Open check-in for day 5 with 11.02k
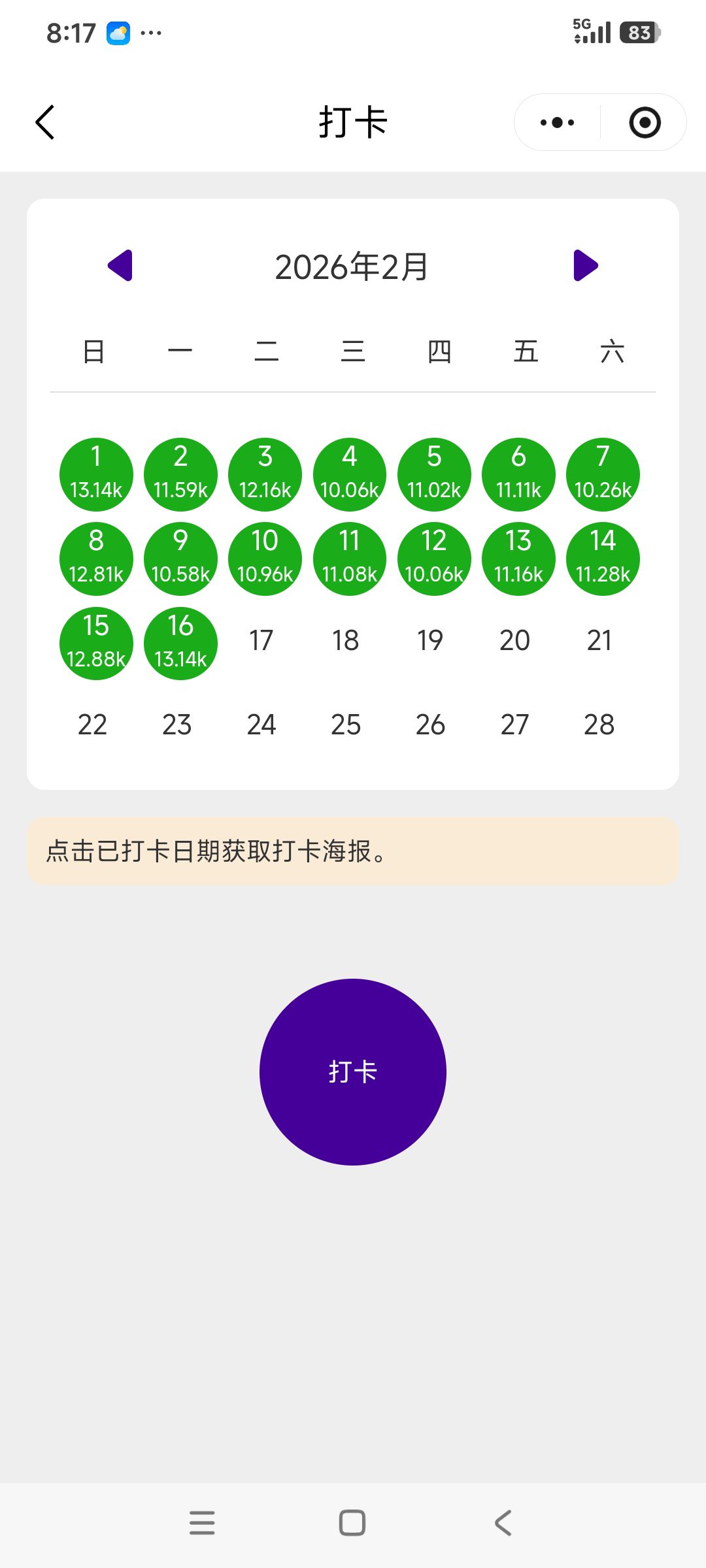The height and width of the screenshot is (1568, 706). pyautogui.click(x=434, y=474)
